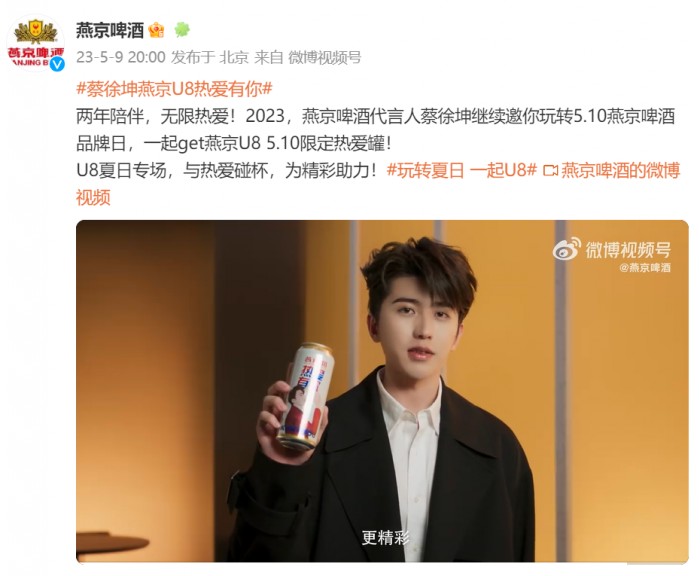This screenshot has height=576, width=700.
Task: Play the post's video
Action: pyautogui.click(x=382, y=390)
